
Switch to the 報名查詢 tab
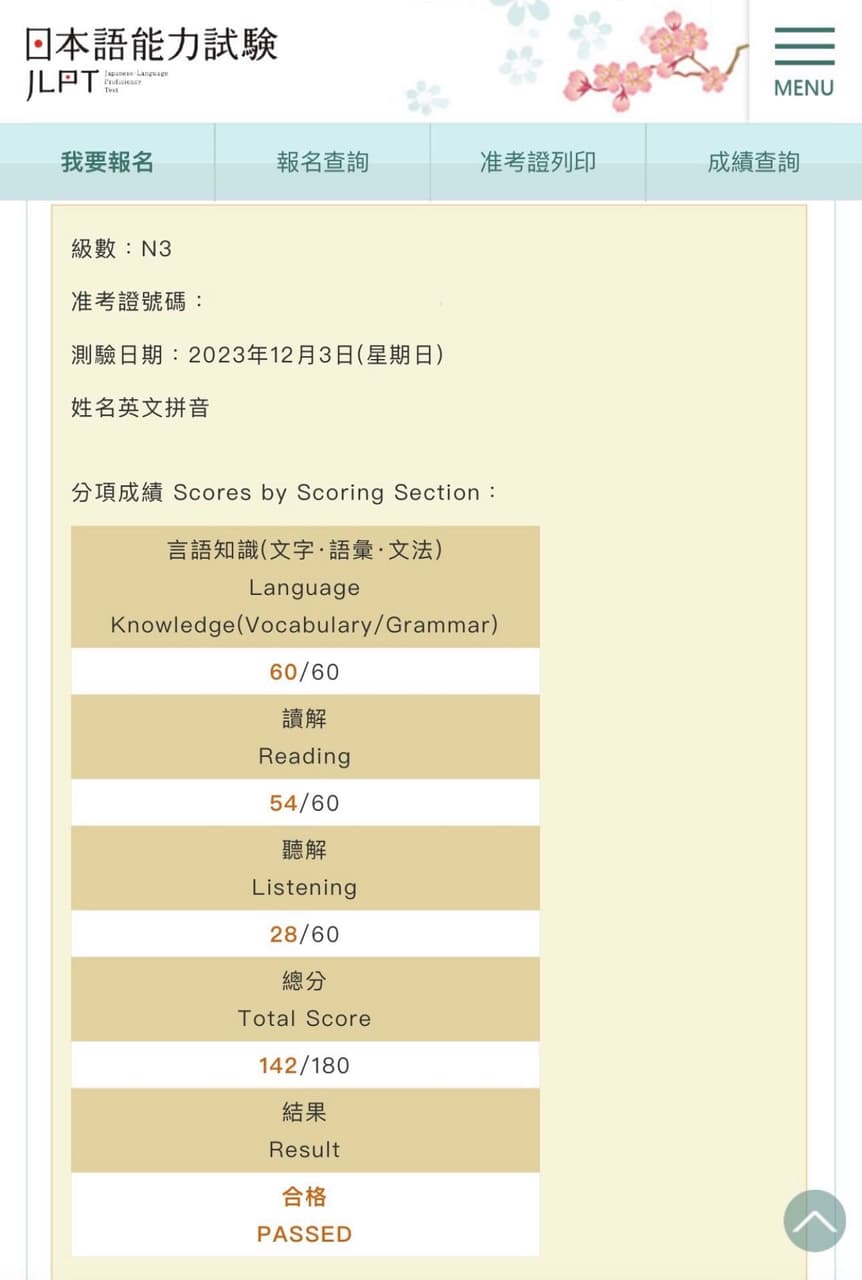click(x=323, y=162)
